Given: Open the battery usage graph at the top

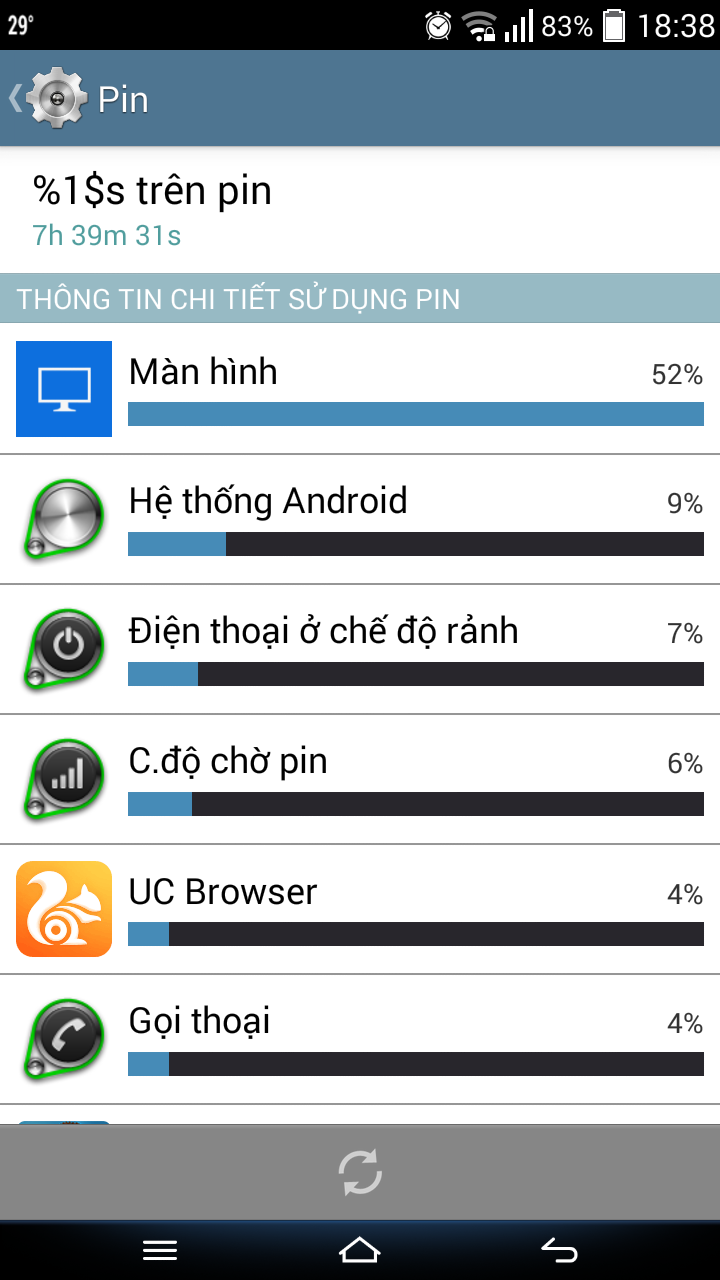Looking at the screenshot, I should (x=360, y=209).
